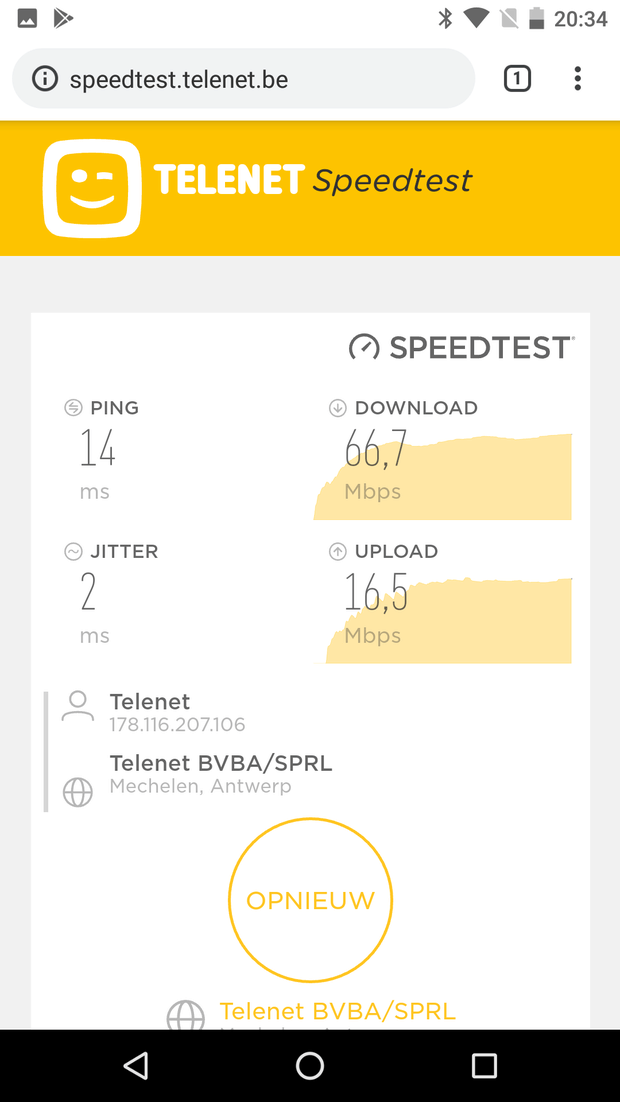Go back with the system back button

136,1066
